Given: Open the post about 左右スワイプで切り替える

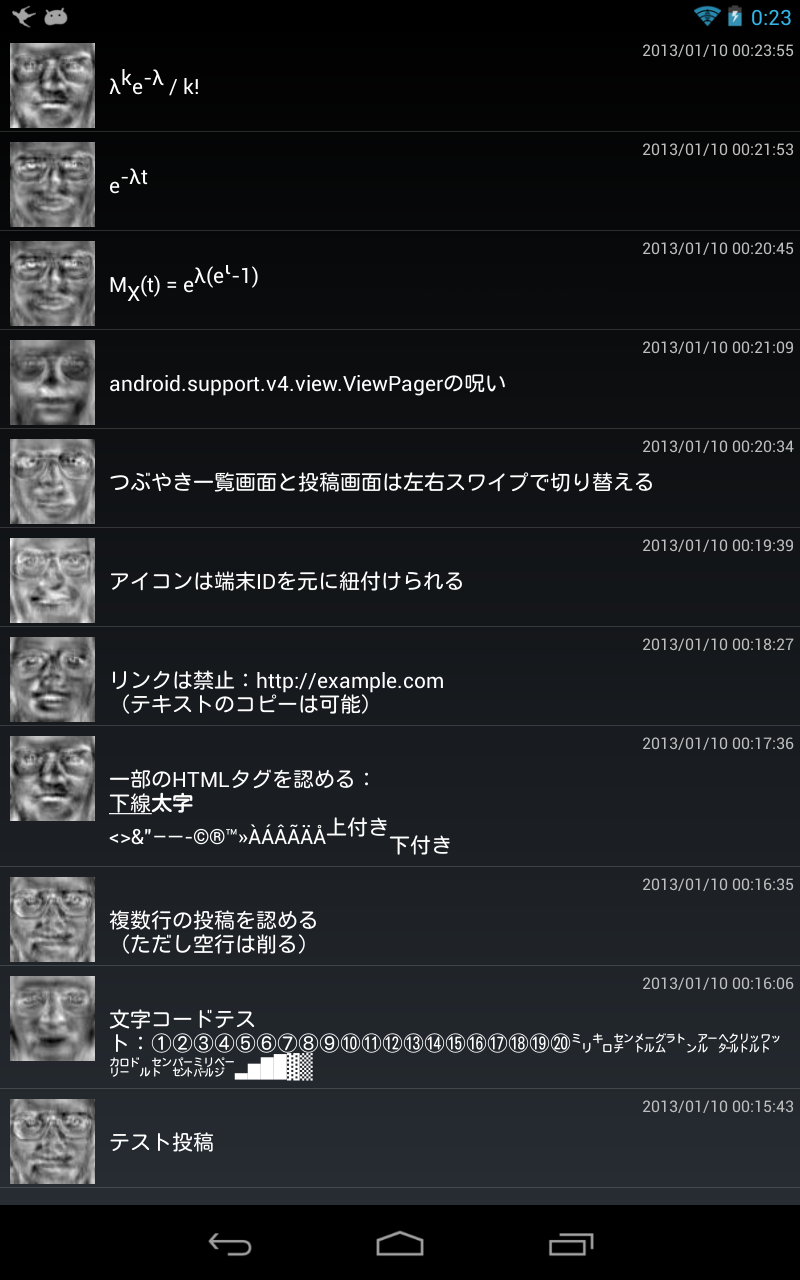Looking at the screenshot, I should click(x=400, y=479).
